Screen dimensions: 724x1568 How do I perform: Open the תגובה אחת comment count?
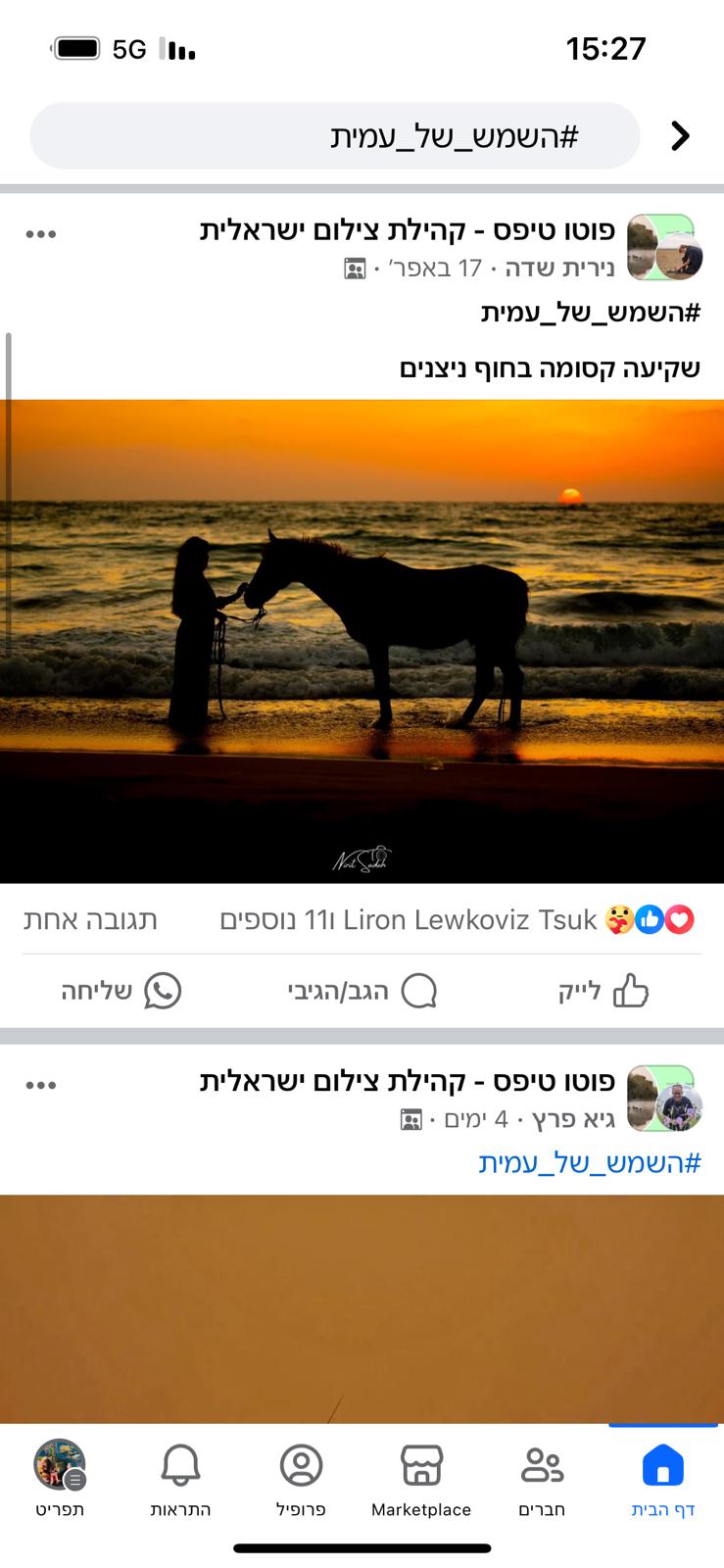click(x=90, y=919)
